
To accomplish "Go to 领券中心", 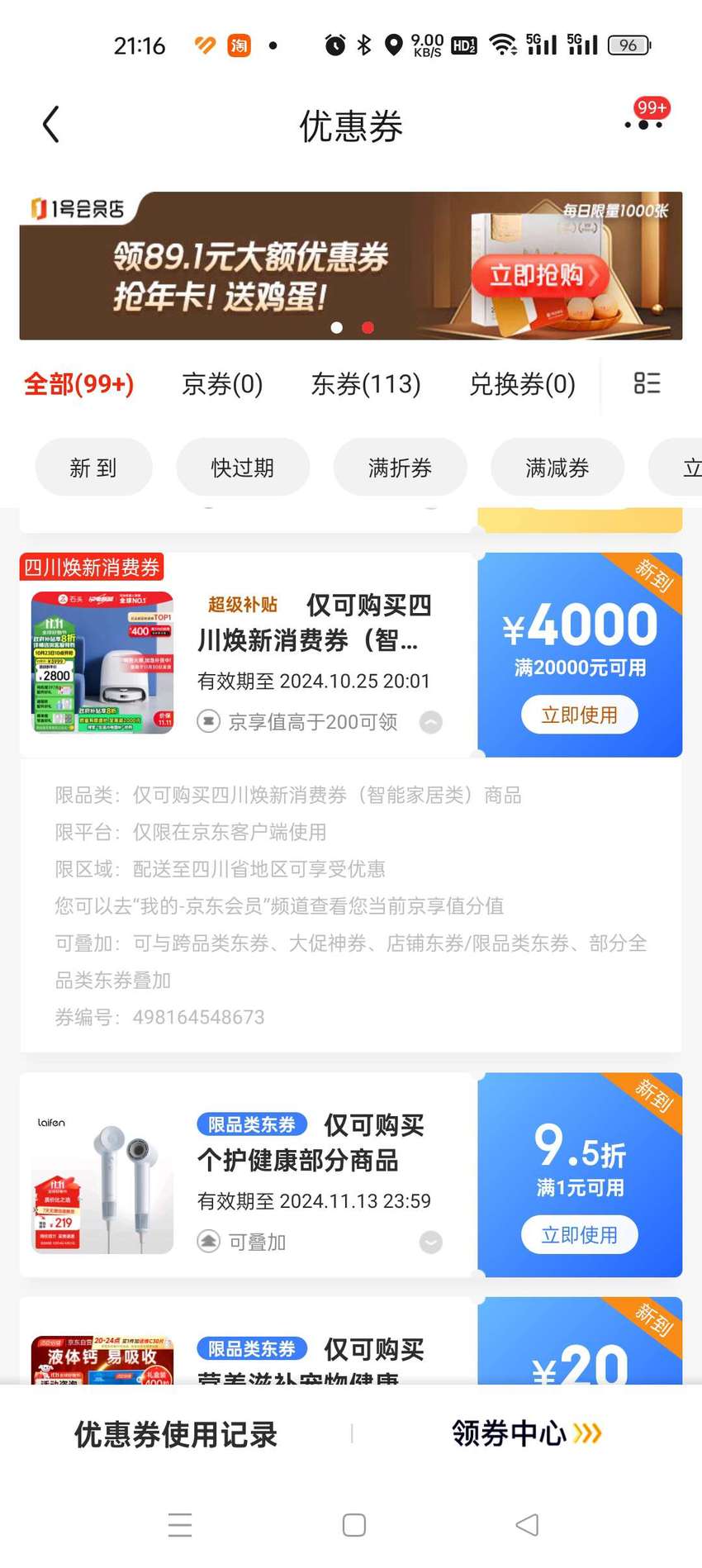I will (x=527, y=1433).
